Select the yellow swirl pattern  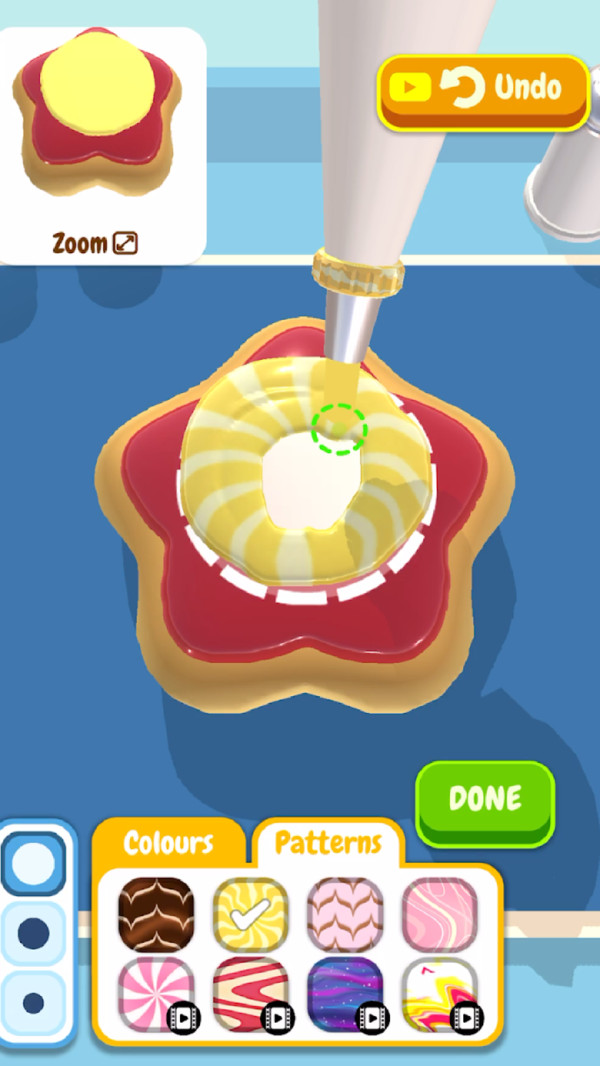tap(251, 912)
